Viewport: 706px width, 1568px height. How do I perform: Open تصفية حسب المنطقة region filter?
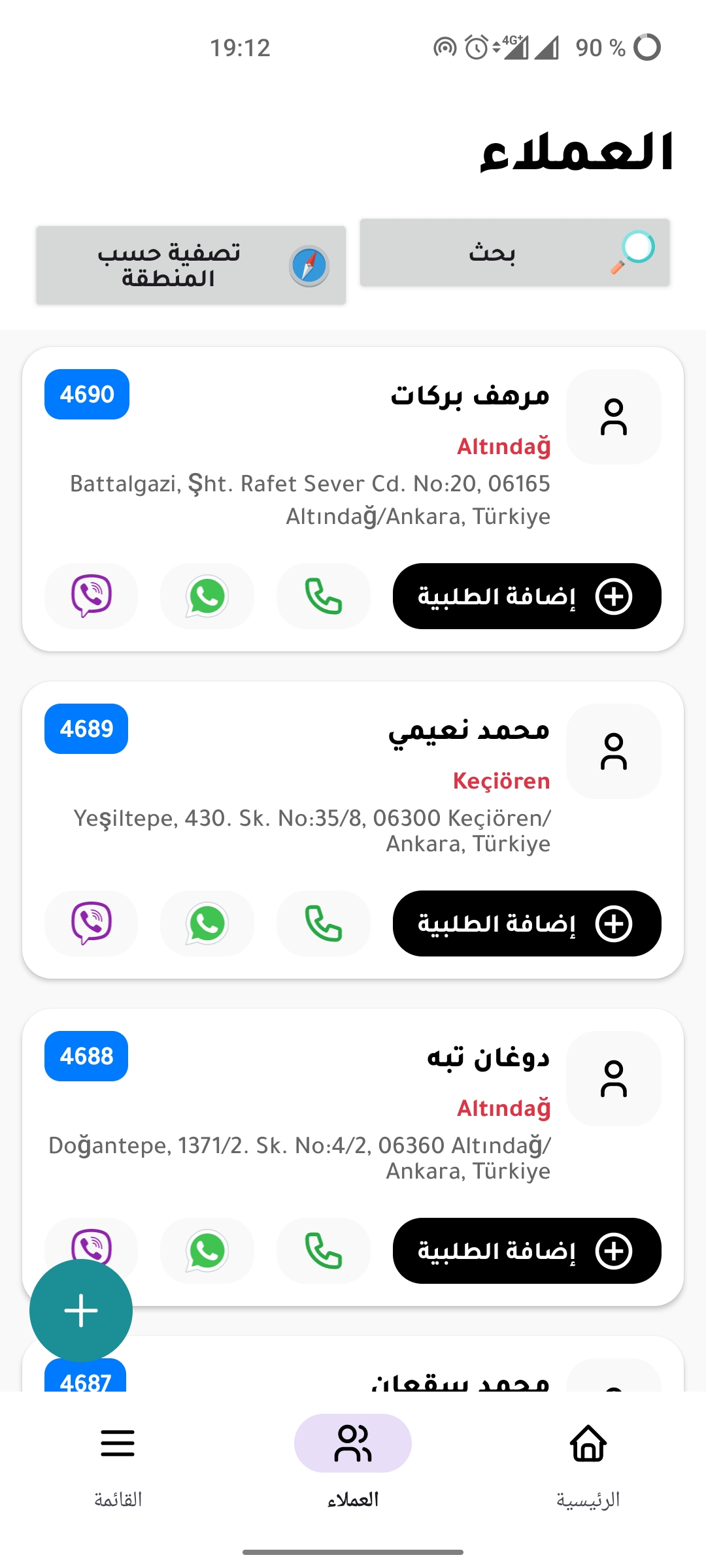pyautogui.click(x=191, y=265)
